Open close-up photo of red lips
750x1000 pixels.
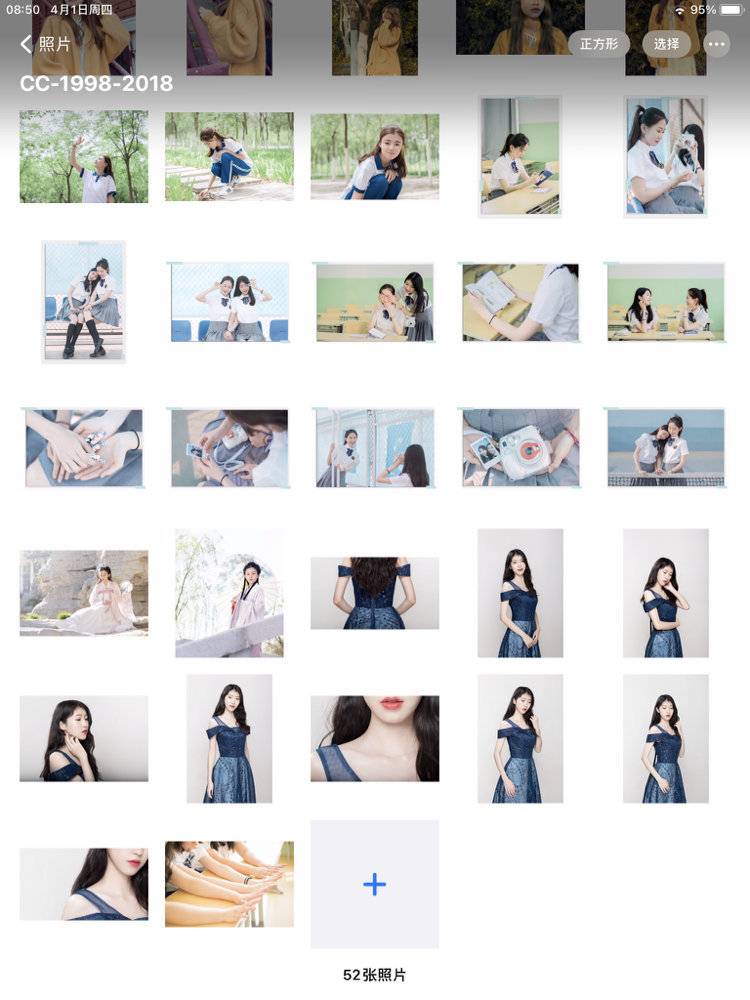coord(374,738)
